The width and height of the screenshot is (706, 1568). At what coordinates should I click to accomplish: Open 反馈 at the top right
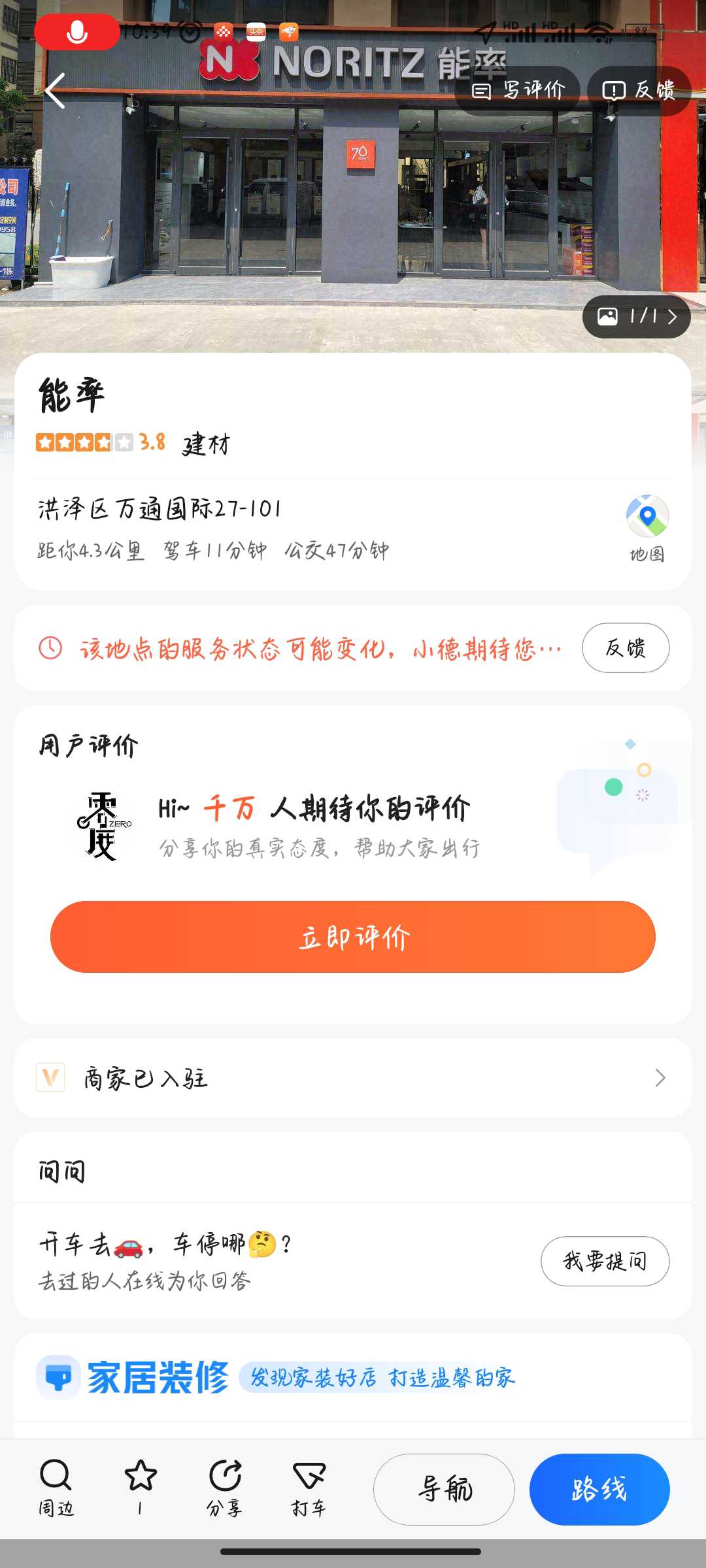tap(639, 91)
